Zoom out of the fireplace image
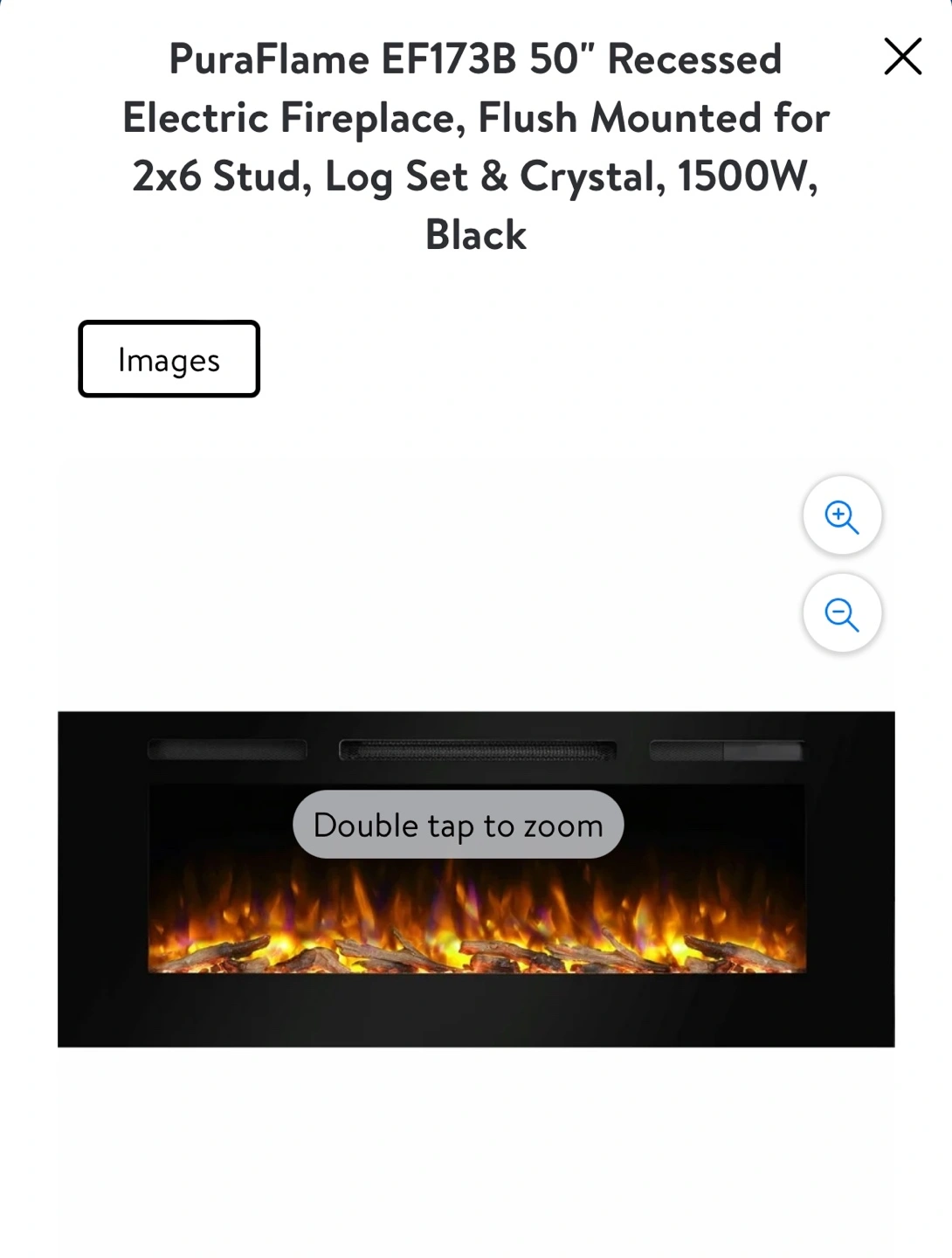The width and height of the screenshot is (952, 1258). (x=842, y=613)
